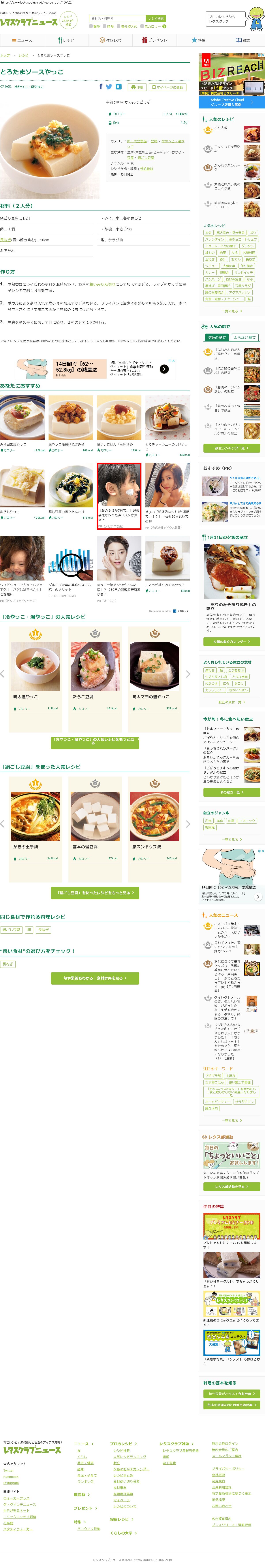Viewport: 265px width, 1568px height.
Task: Switch to 太らない献立 tab
Action: (244, 337)
